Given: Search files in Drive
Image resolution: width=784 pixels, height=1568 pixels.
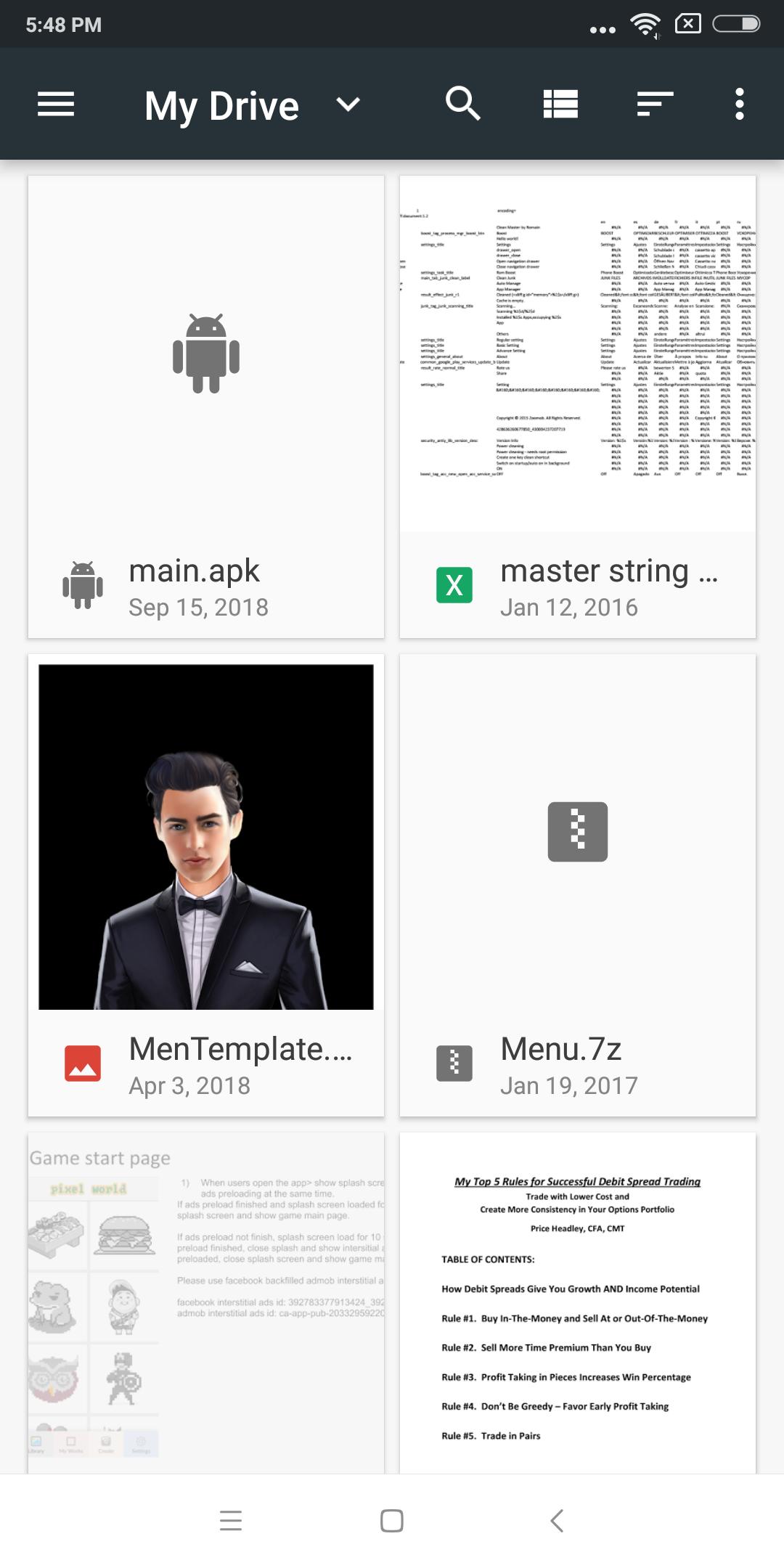Looking at the screenshot, I should [462, 105].
